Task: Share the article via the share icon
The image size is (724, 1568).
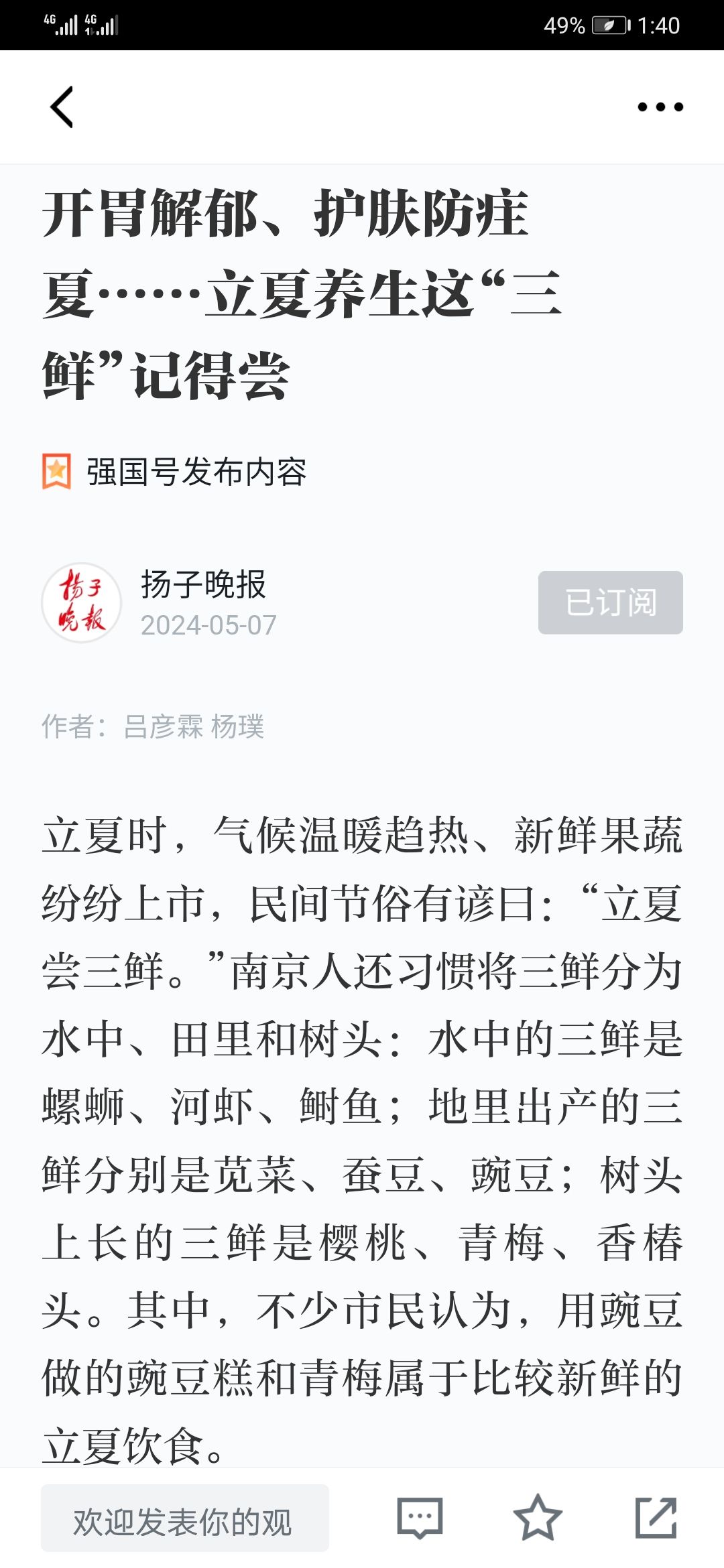Action: (x=656, y=1517)
